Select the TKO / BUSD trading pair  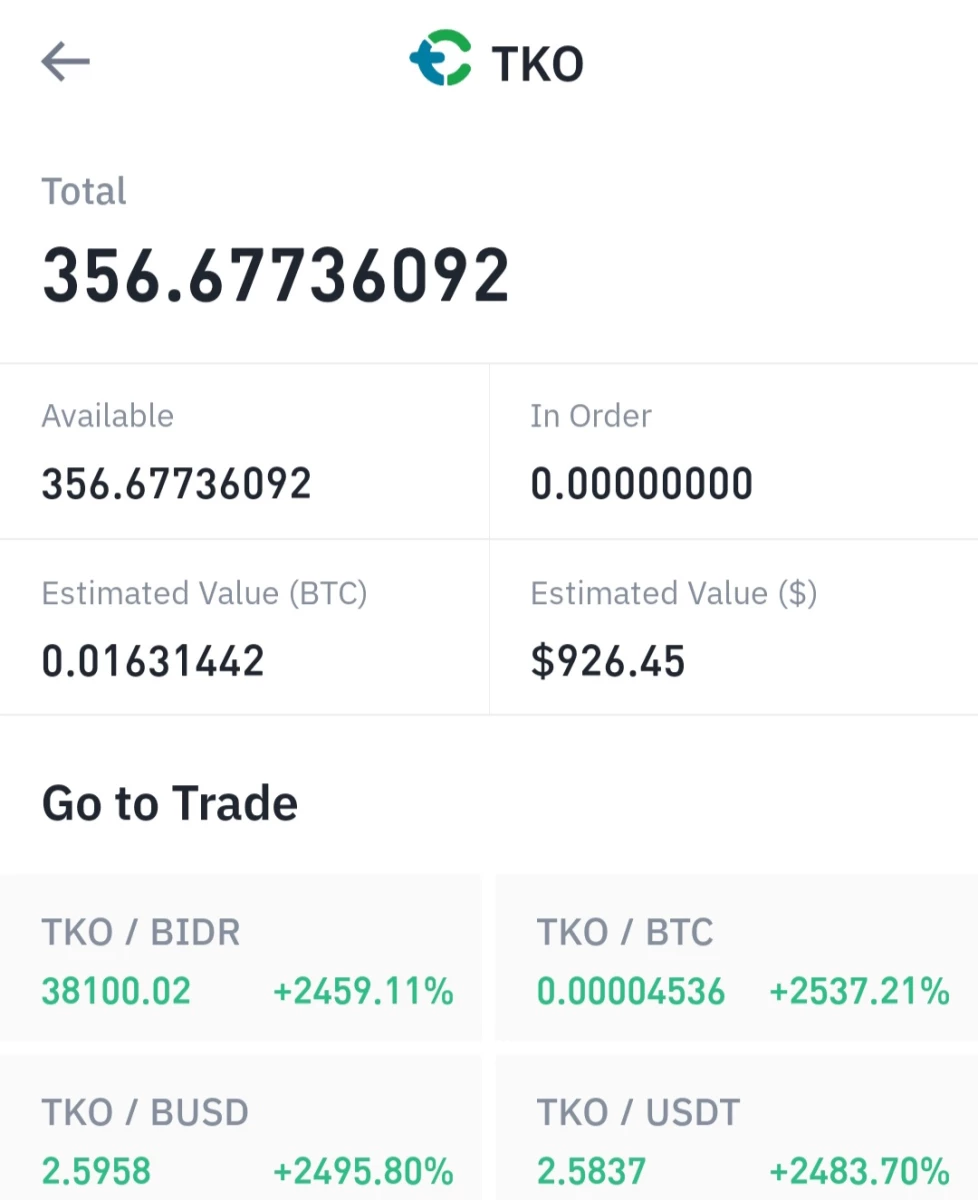241,1128
